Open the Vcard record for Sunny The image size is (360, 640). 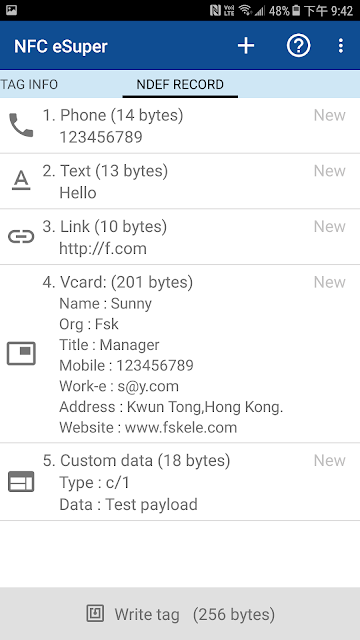(180, 353)
